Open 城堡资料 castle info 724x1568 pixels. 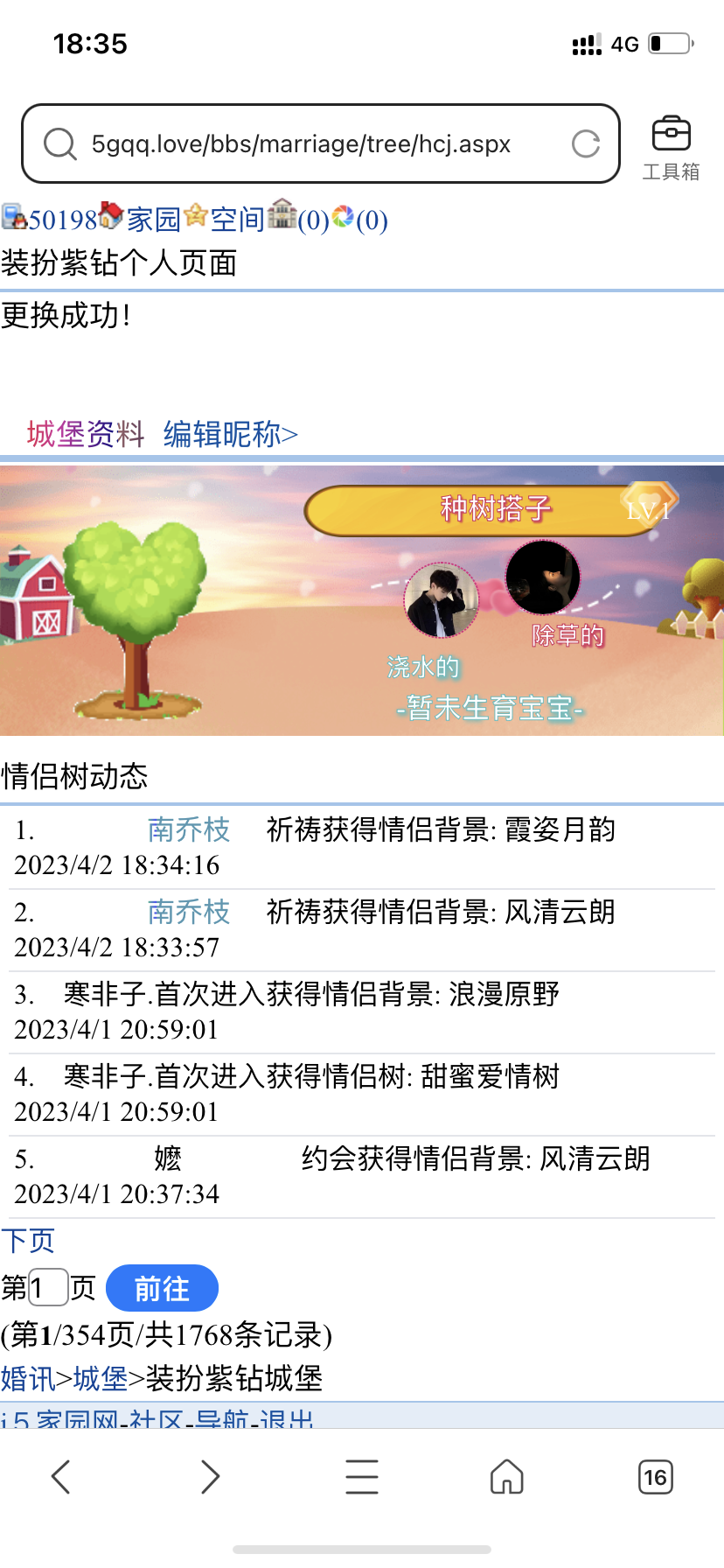(x=86, y=434)
